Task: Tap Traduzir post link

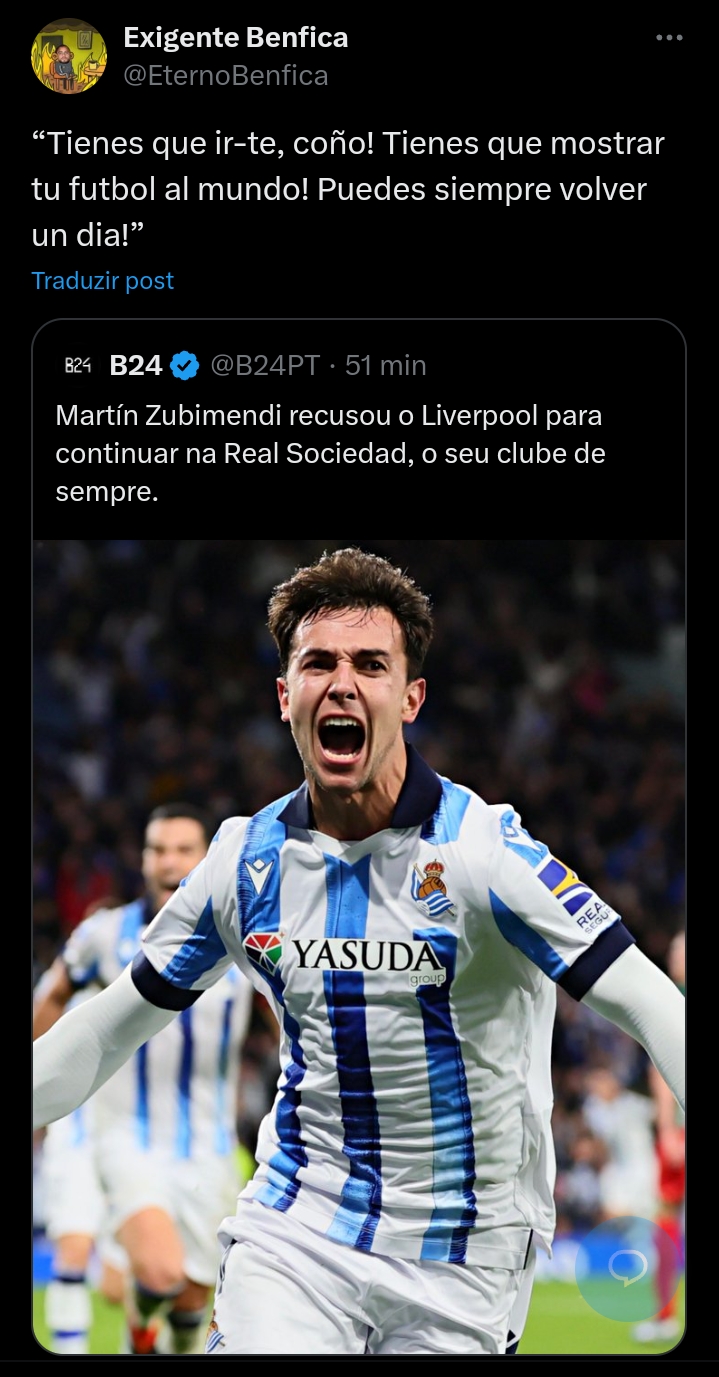Action: tap(103, 281)
